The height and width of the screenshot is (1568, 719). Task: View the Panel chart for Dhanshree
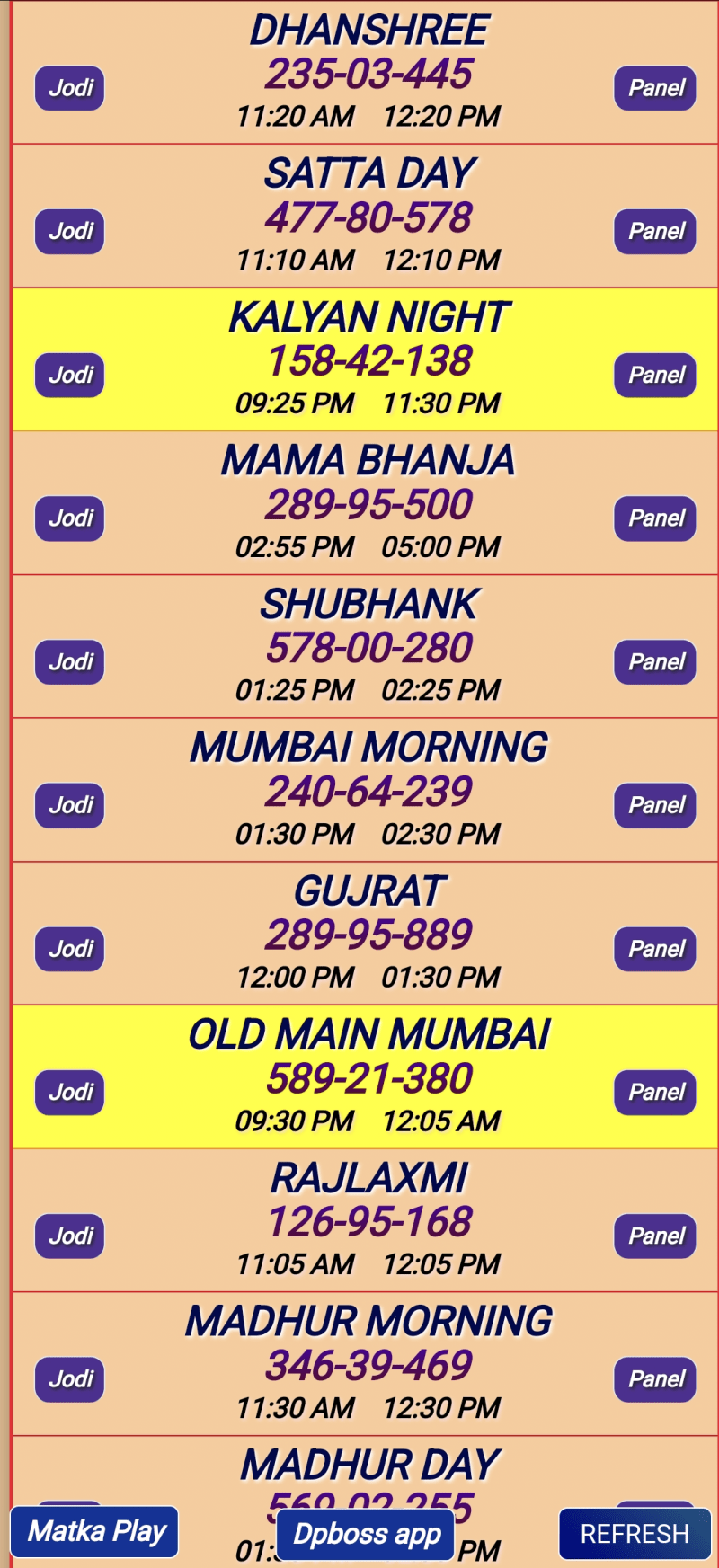tap(655, 88)
